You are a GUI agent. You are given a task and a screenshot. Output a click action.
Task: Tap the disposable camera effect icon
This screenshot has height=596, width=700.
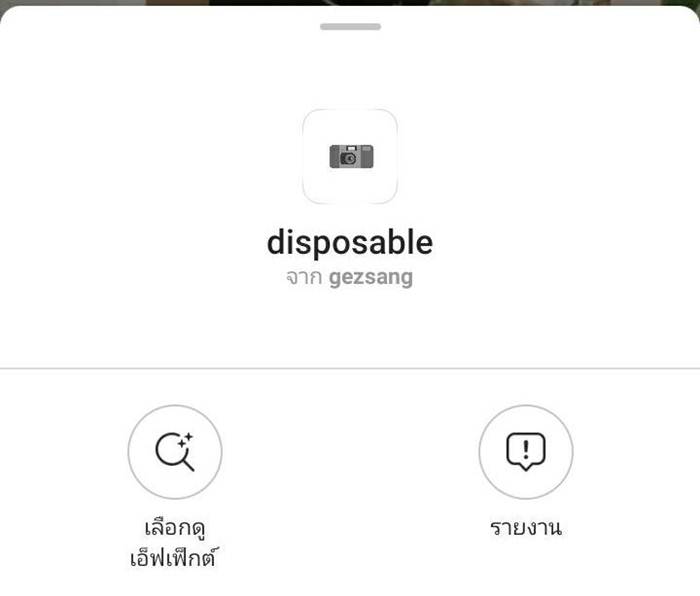click(x=350, y=157)
